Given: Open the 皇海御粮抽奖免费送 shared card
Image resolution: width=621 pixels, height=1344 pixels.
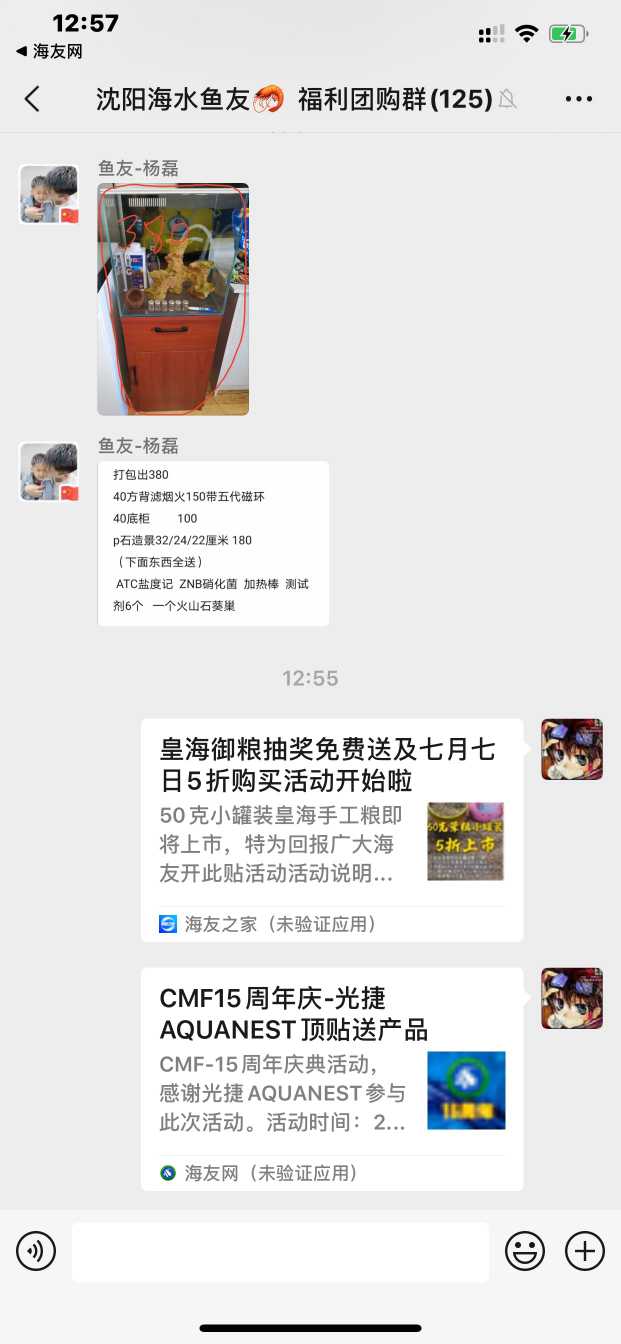Looking at the screenshot, I should 331,829.
